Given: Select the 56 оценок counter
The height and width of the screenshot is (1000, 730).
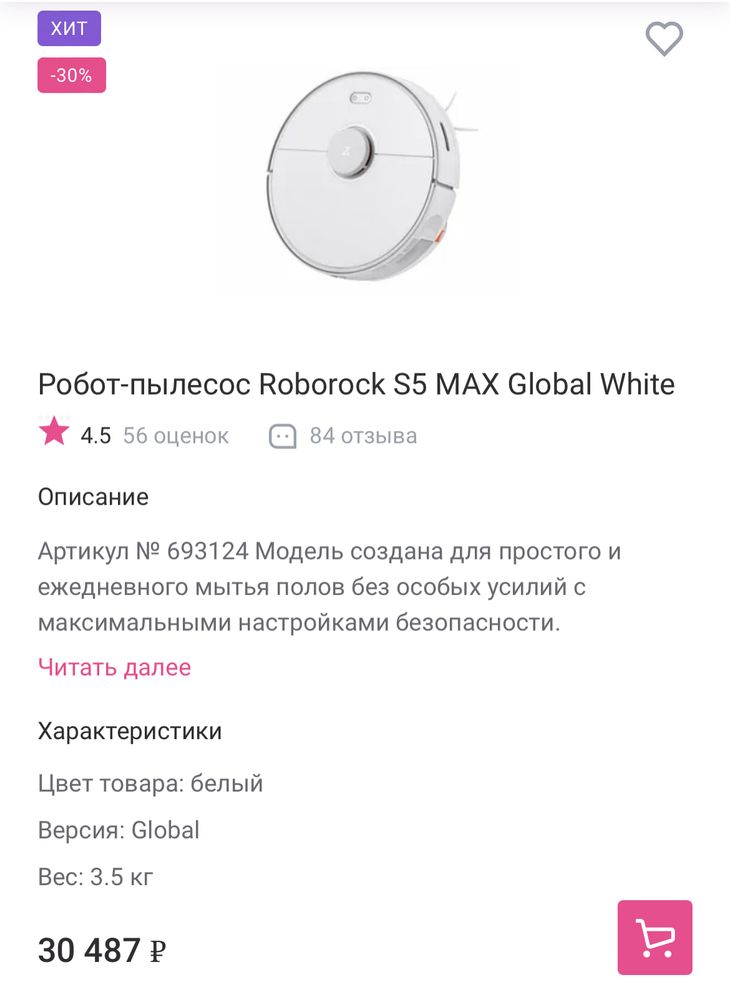Looking at the screenshot, I should (174, 434).
